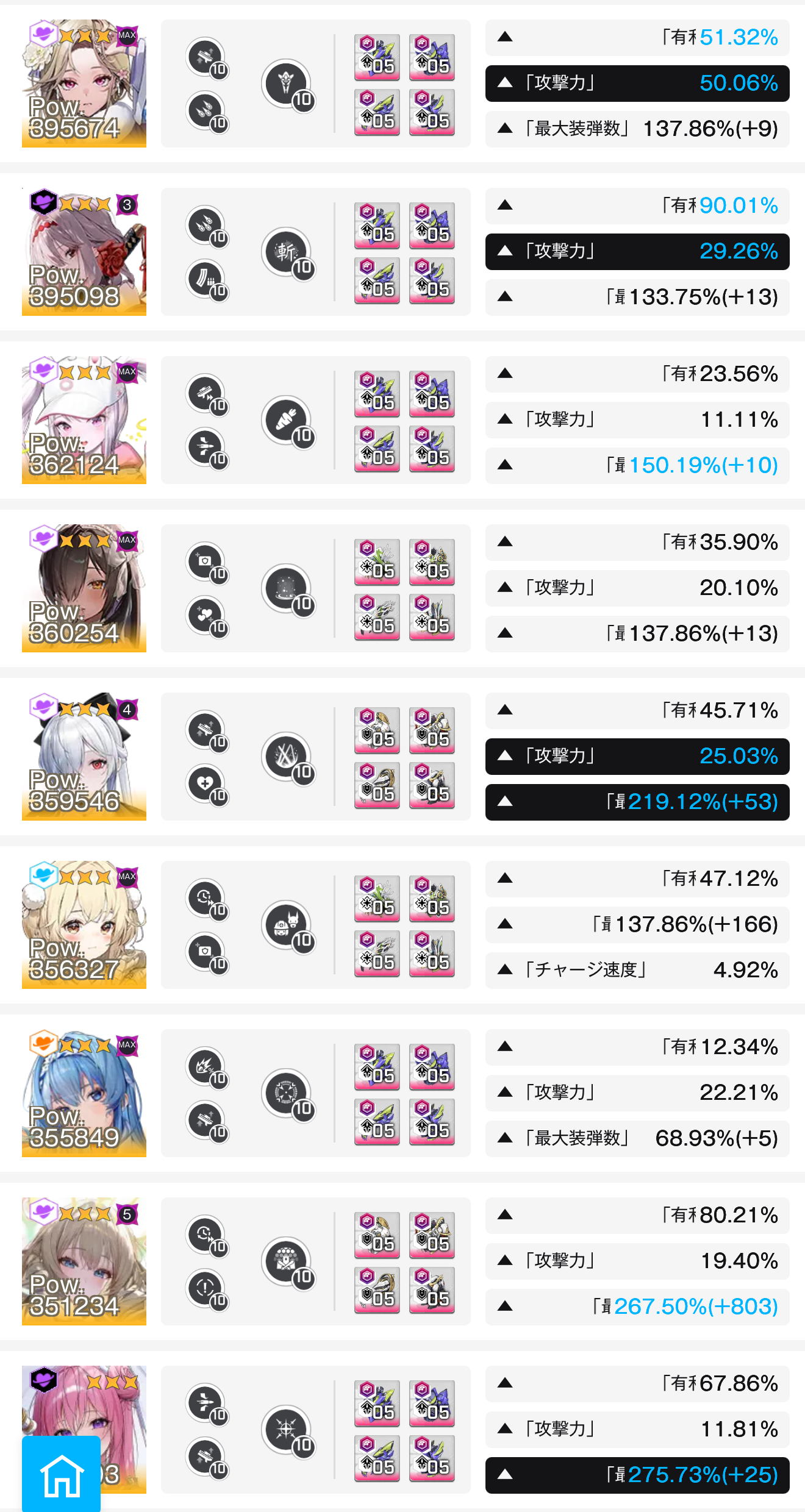805x1512 pixels.
Task: Select the 最大装弾数 68.93%(+5) row
Action: click(x=637, y=1139)
